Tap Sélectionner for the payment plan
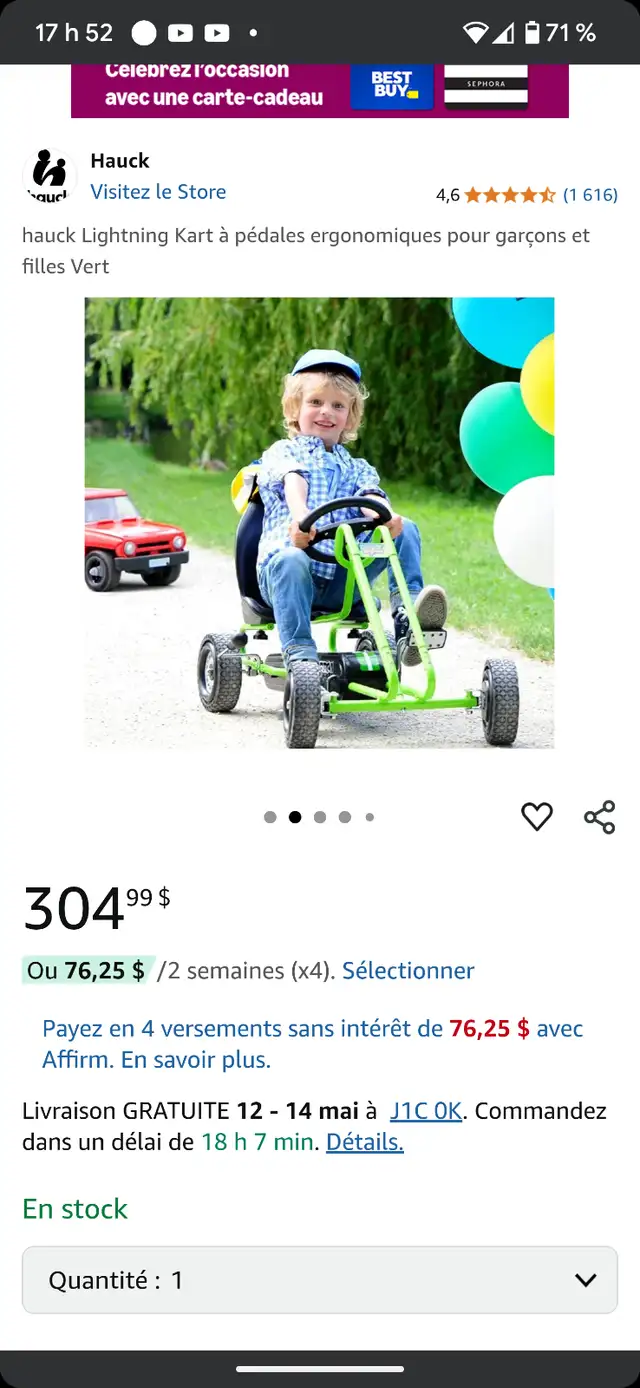This screenshot has height=1388, width=640. coord(408,971)
